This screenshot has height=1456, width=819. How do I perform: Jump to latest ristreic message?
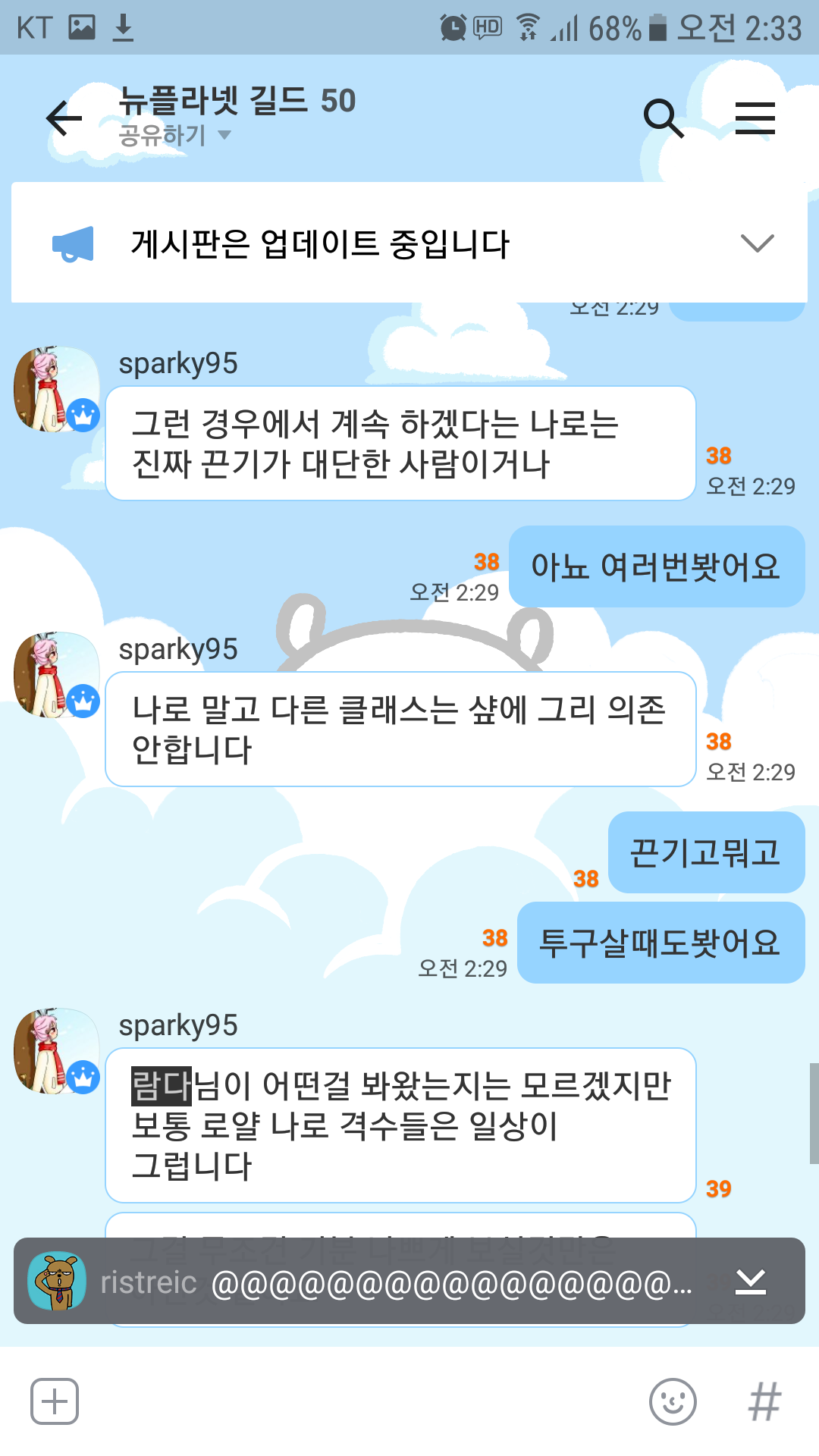(x=751, y=1282)
